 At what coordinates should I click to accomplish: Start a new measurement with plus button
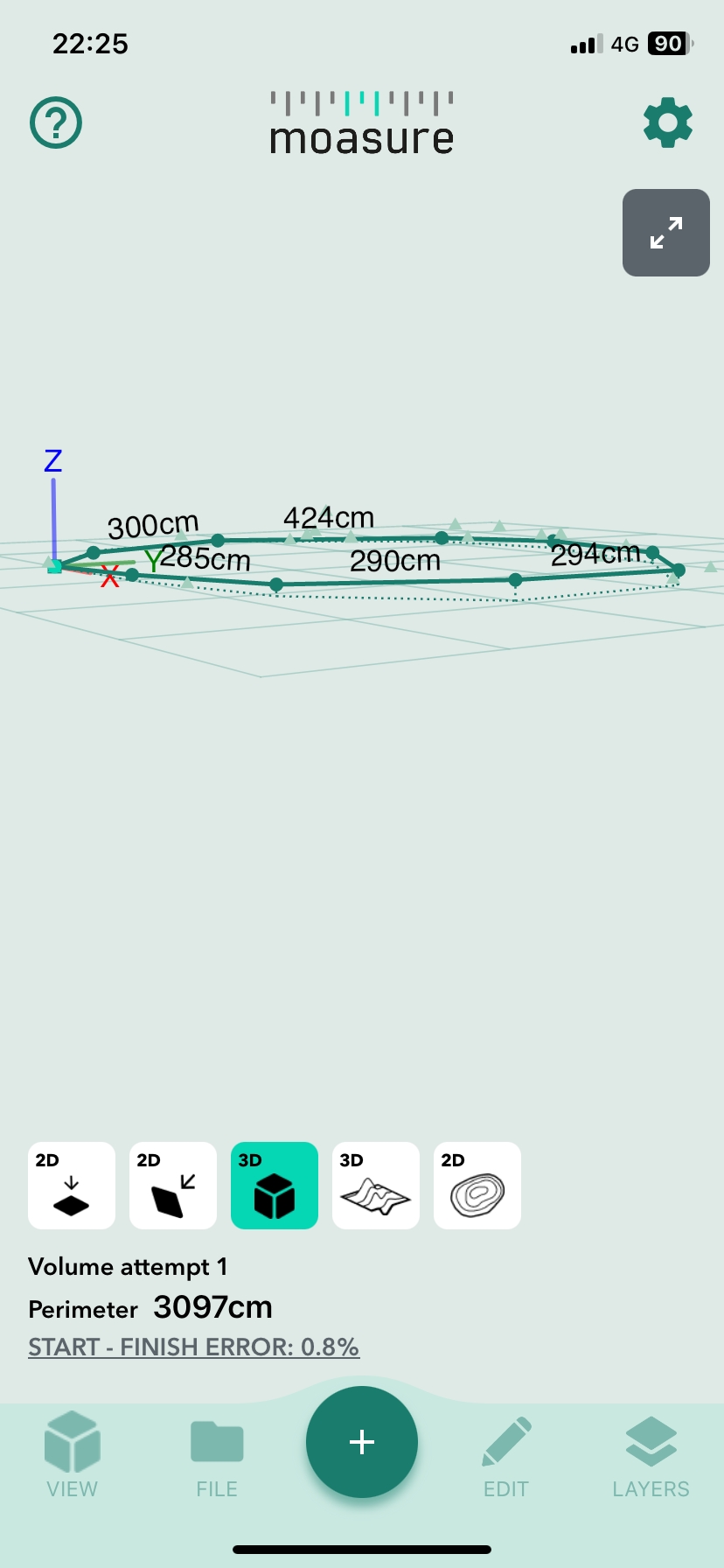click(x=362, y=1442)
